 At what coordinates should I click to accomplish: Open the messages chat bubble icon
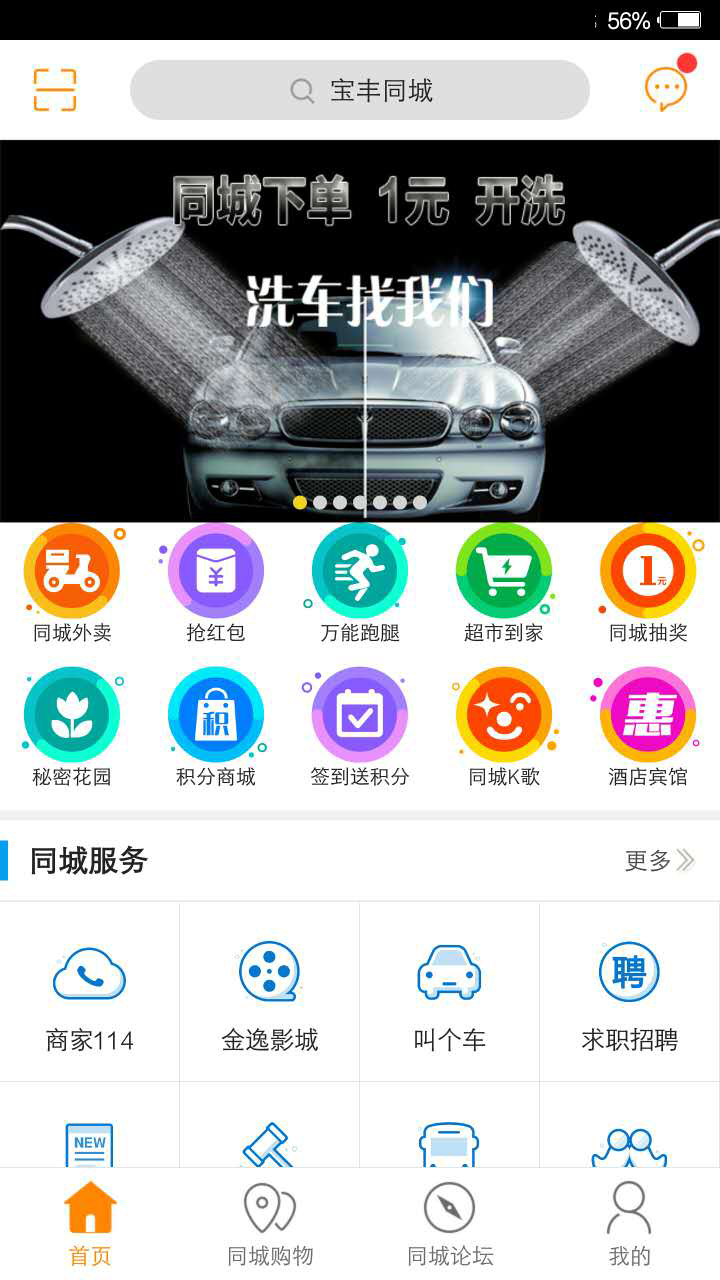coord(667,88)
